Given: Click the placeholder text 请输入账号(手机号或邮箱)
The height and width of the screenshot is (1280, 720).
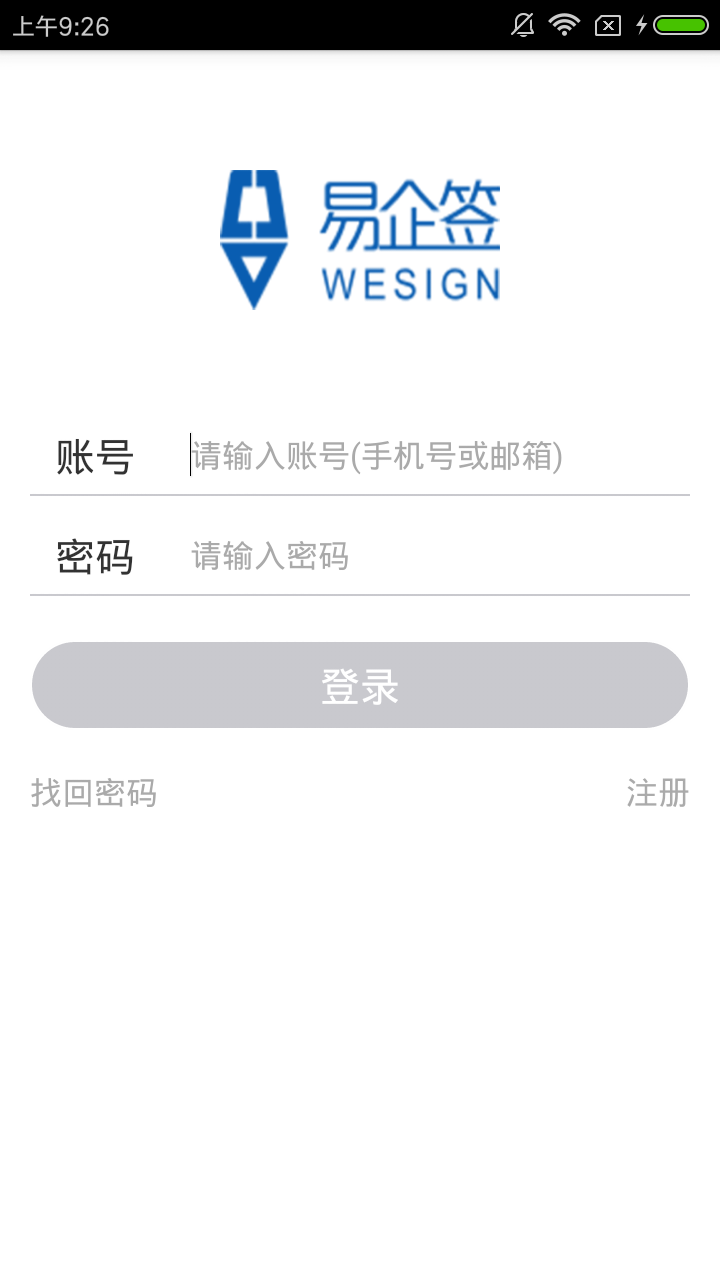Looking at the screenshot, I should coord(375,457).
